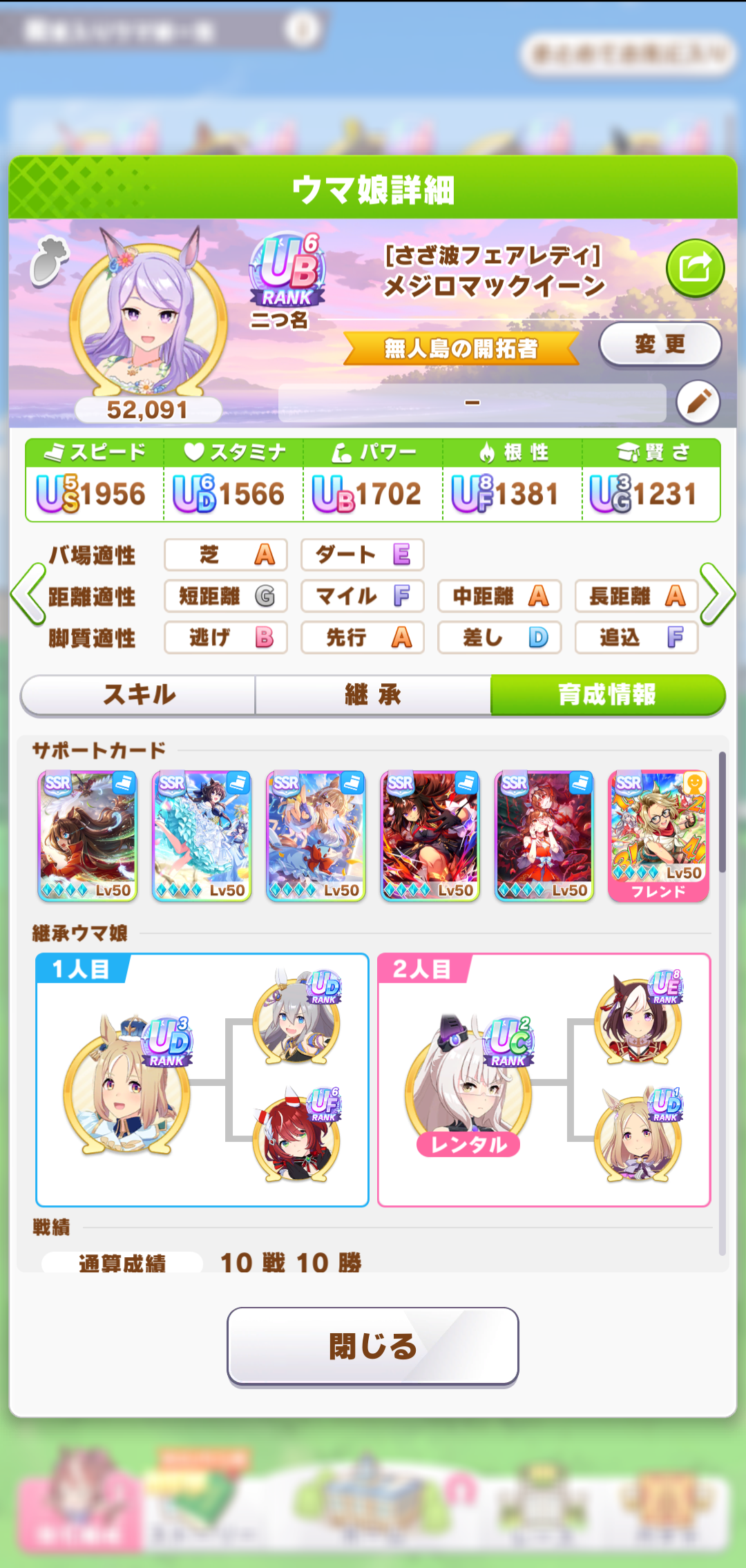Tap the 変更 title change button
Screen dimensions: 746x1568
tap(660, 344)
